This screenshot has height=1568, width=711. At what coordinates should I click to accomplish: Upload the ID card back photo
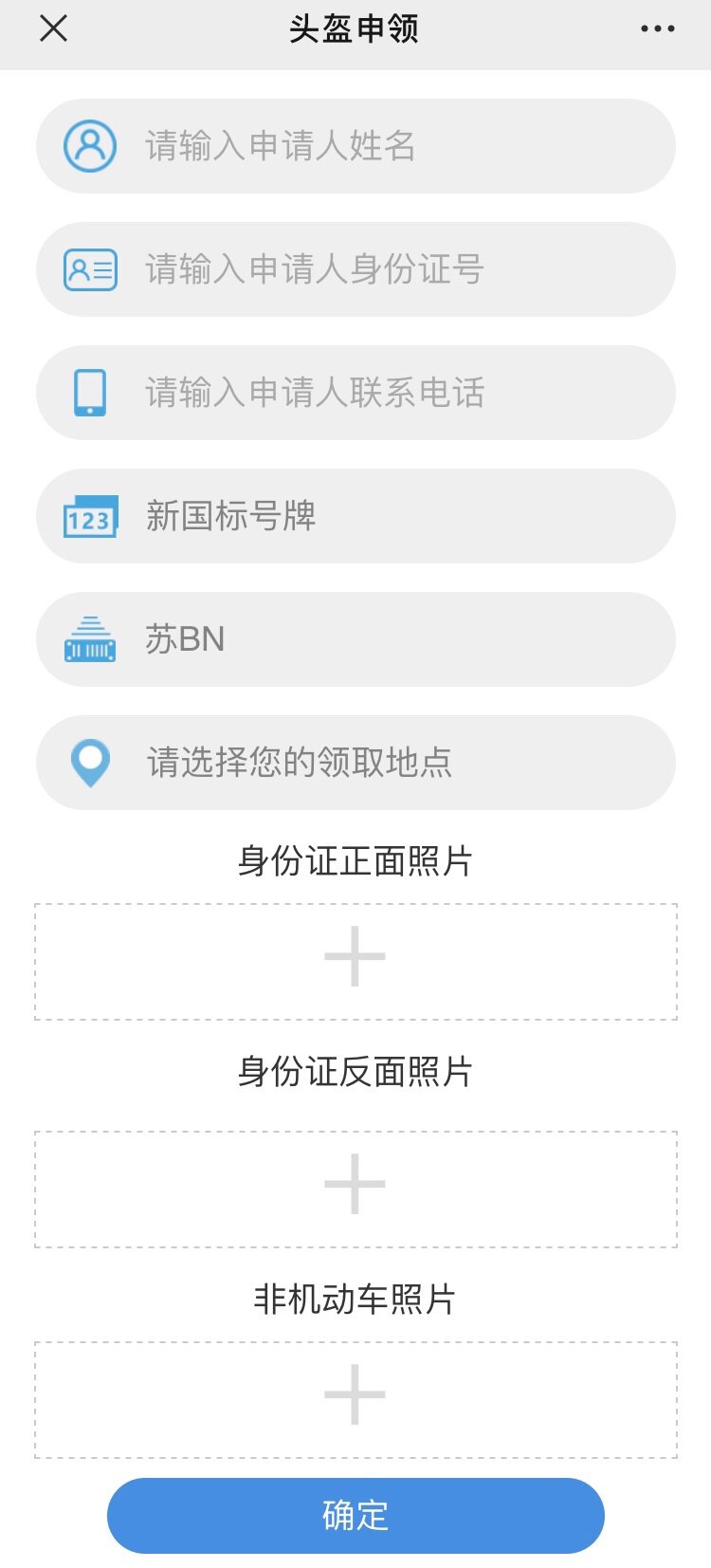coord(355,1190)
